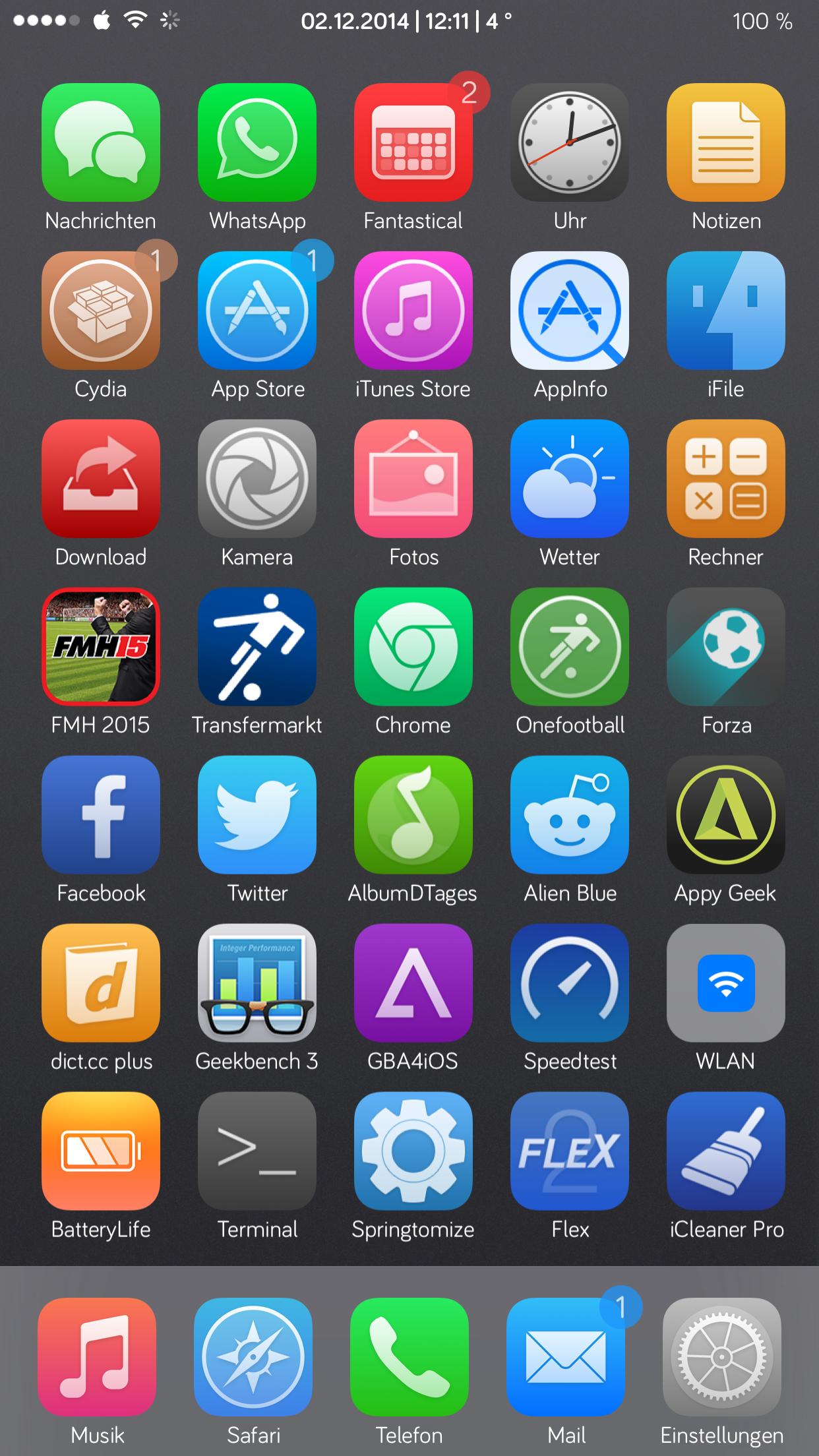819x1456 pixels.
Task: Launch iFile file manager
Action: pos(725,310)
